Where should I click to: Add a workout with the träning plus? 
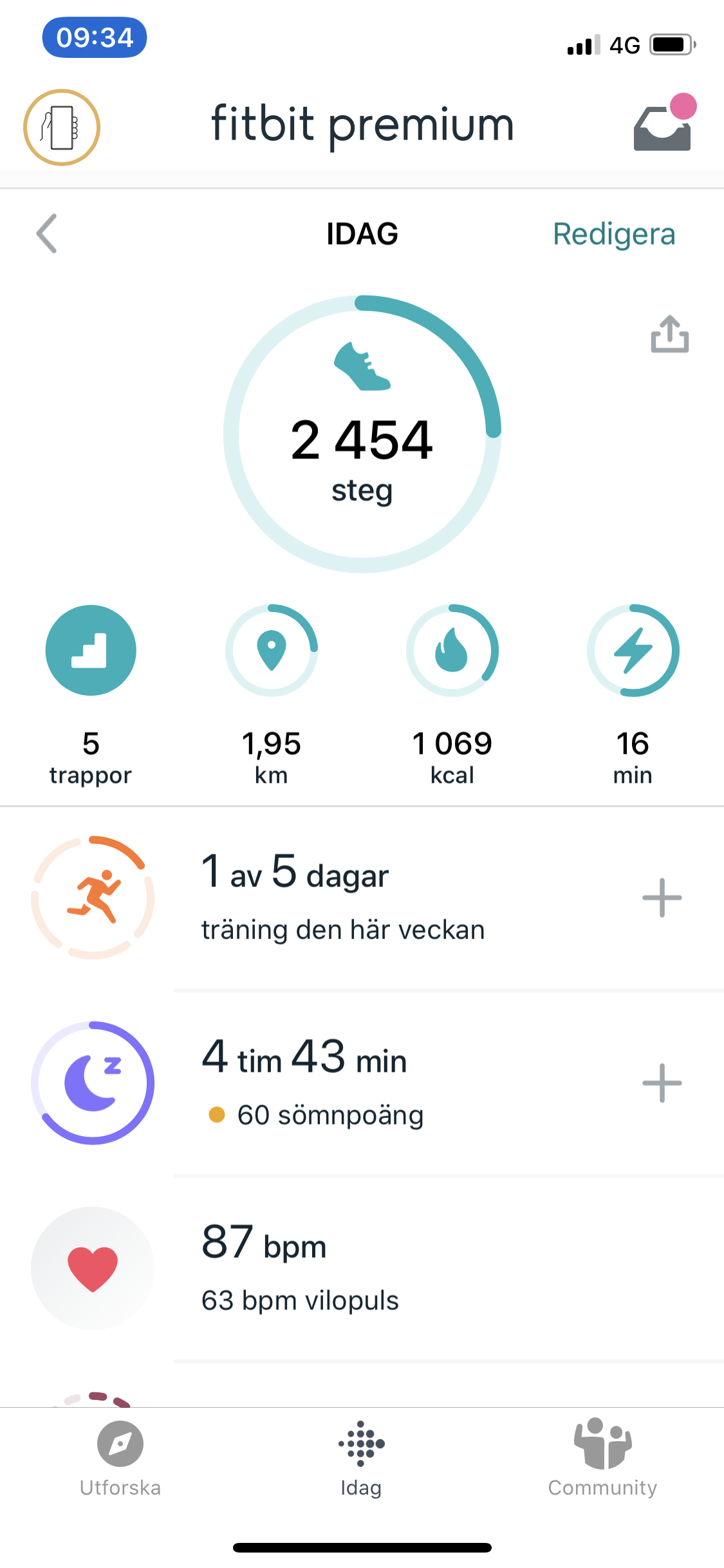pos(662,897)
